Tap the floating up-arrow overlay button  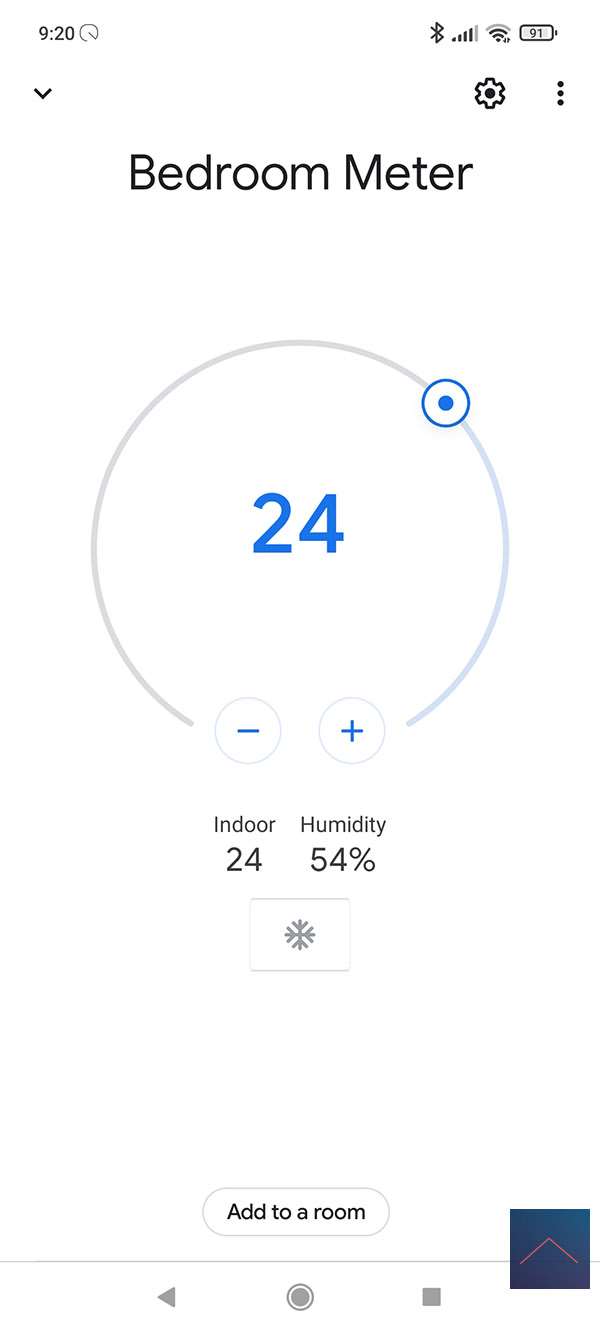(549, 1249)
